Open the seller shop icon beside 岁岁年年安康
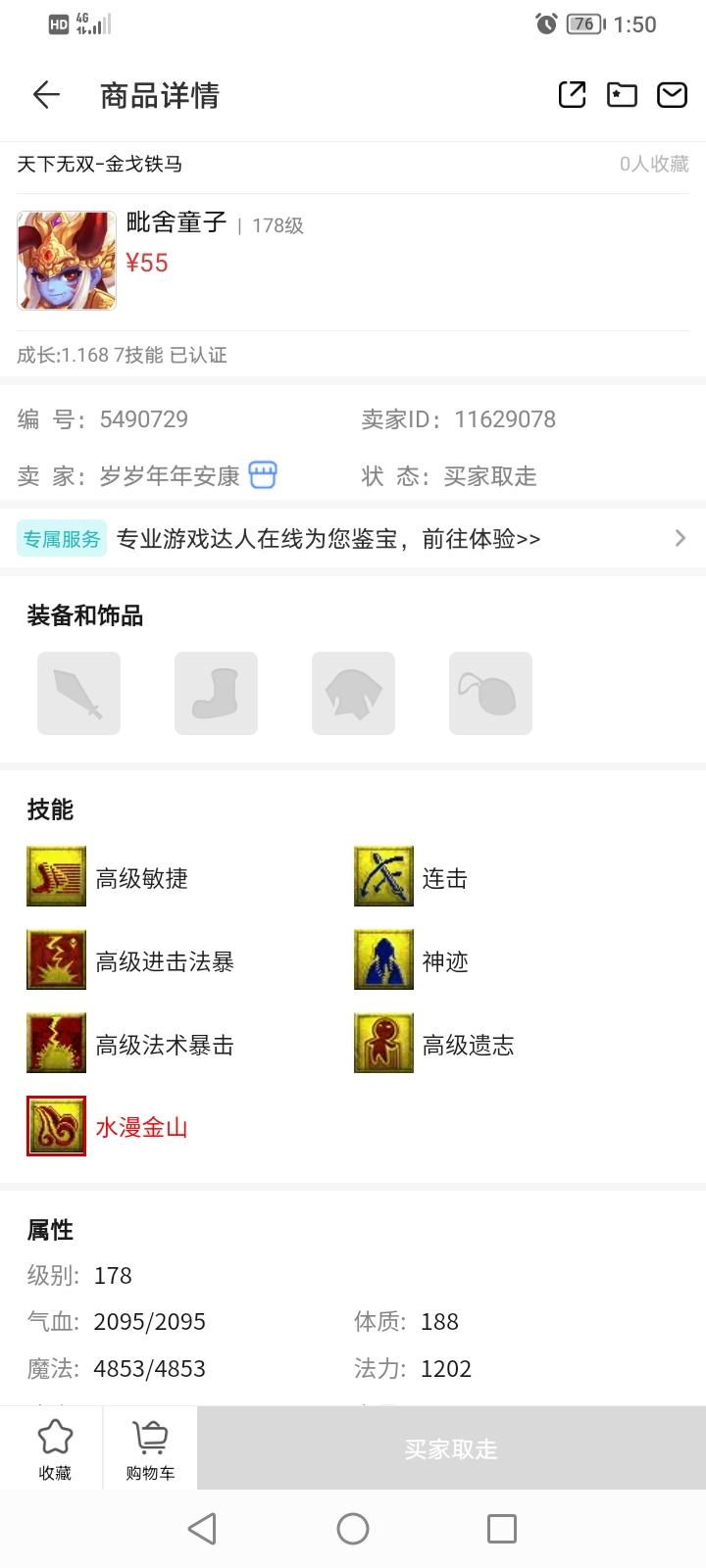This screenshot has height=1568, width=706. (x=263, y=475)
